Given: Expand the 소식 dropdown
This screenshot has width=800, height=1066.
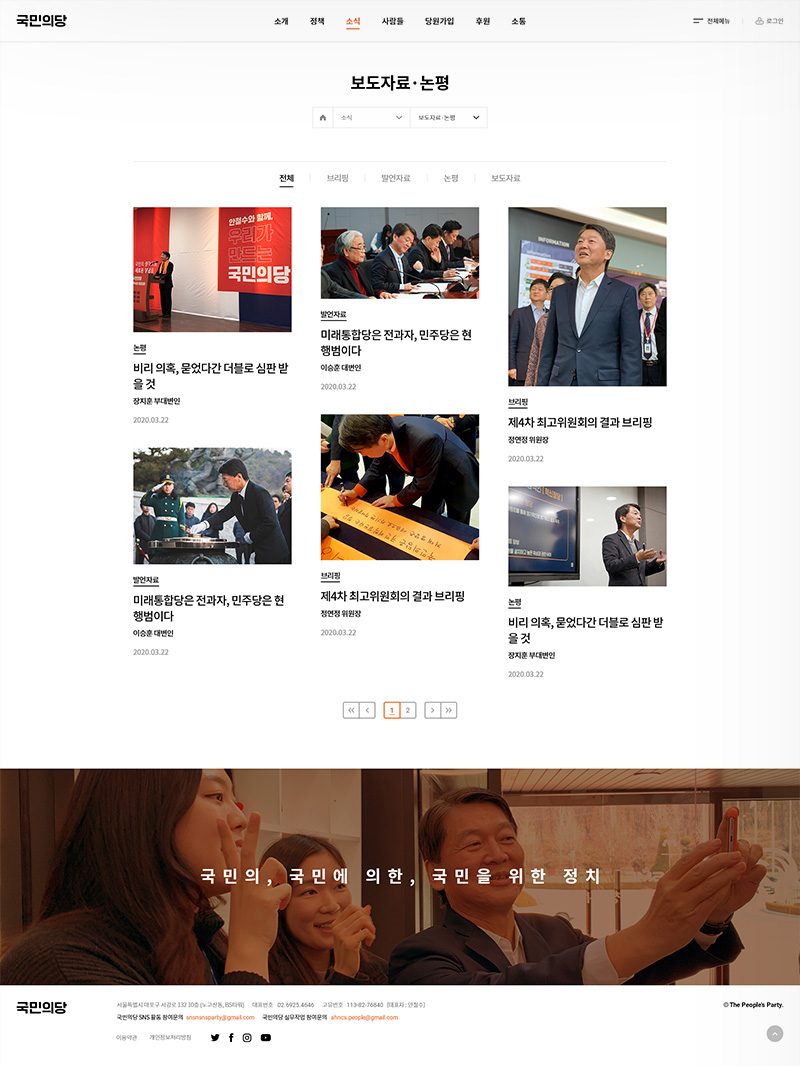Looking at the screenshot, I should [371, 118].
